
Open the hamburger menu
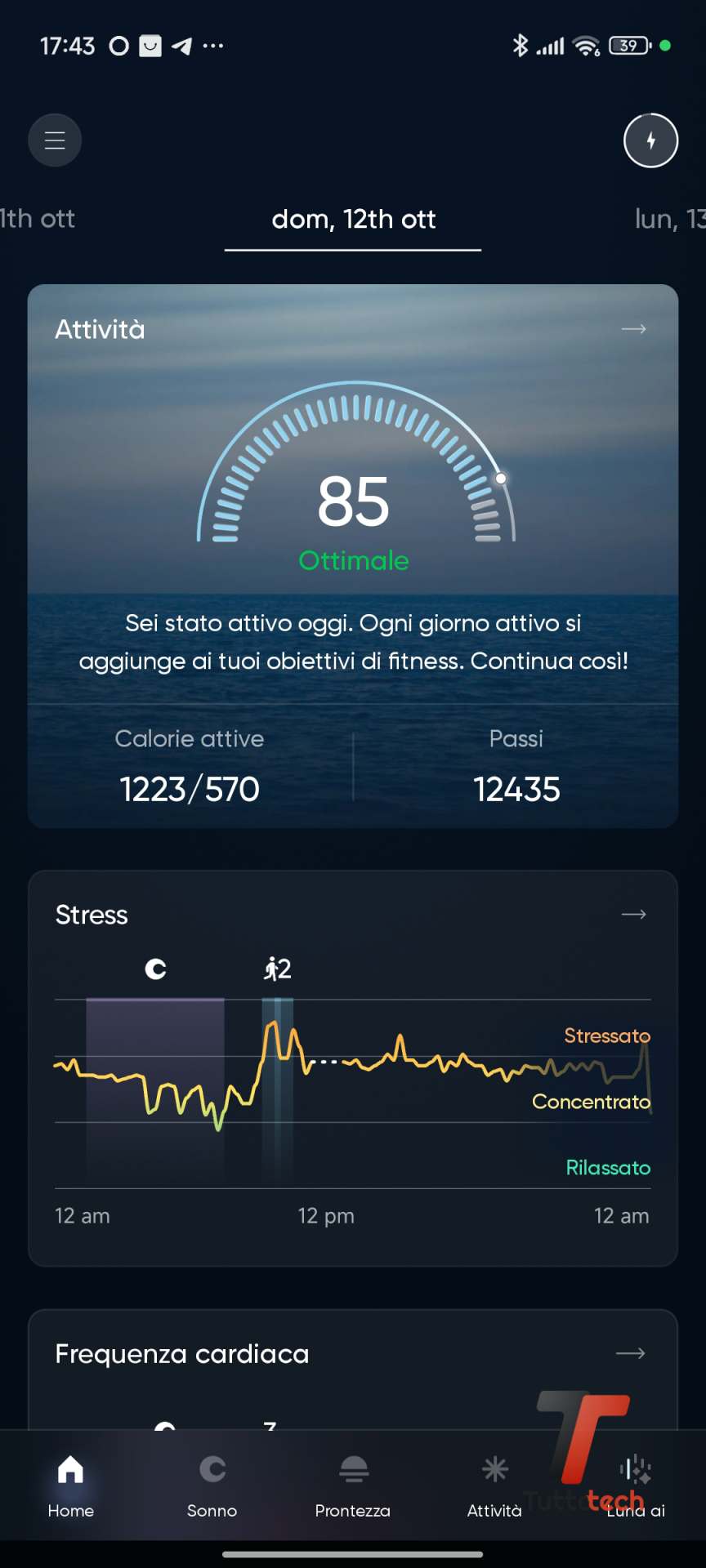(55, 140)
